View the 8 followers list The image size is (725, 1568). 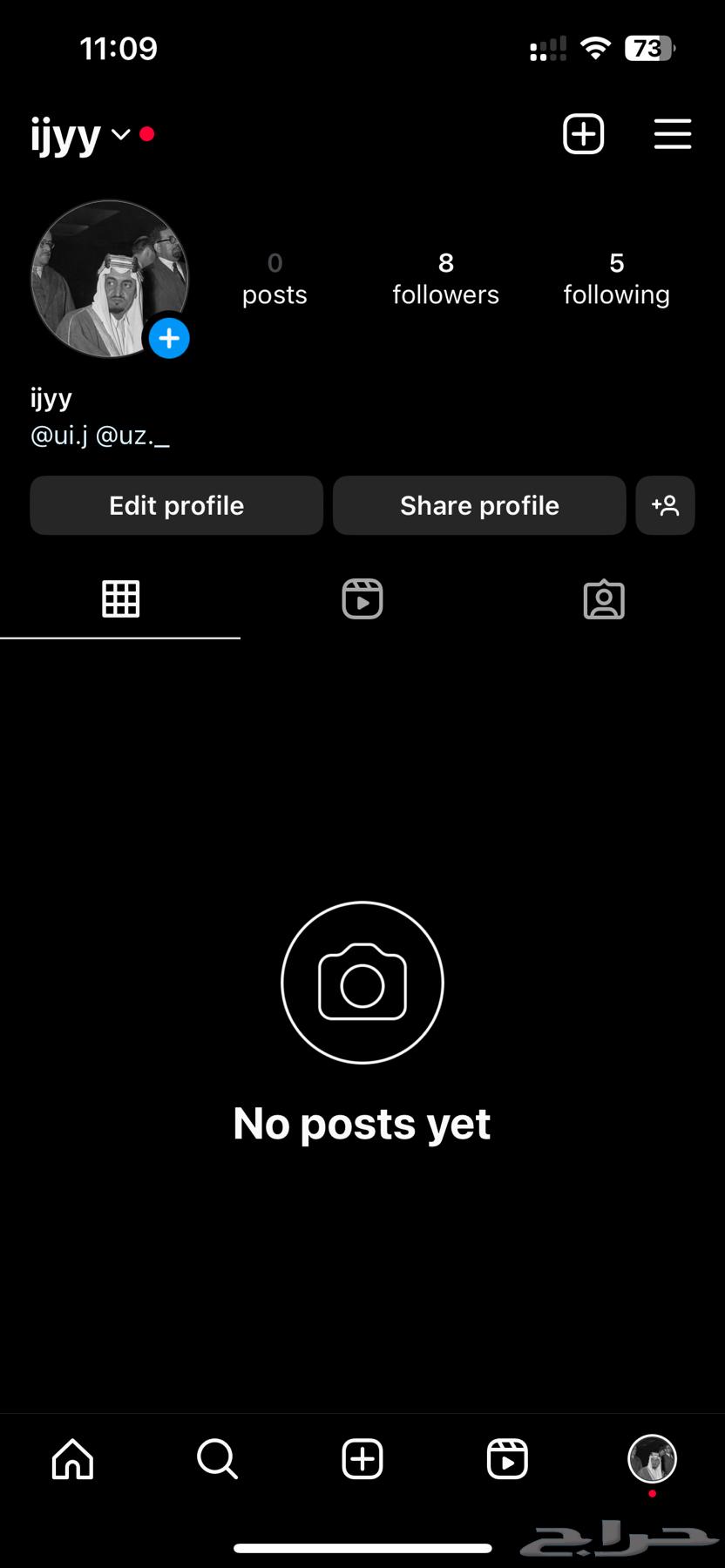click(x=445, y=279)
